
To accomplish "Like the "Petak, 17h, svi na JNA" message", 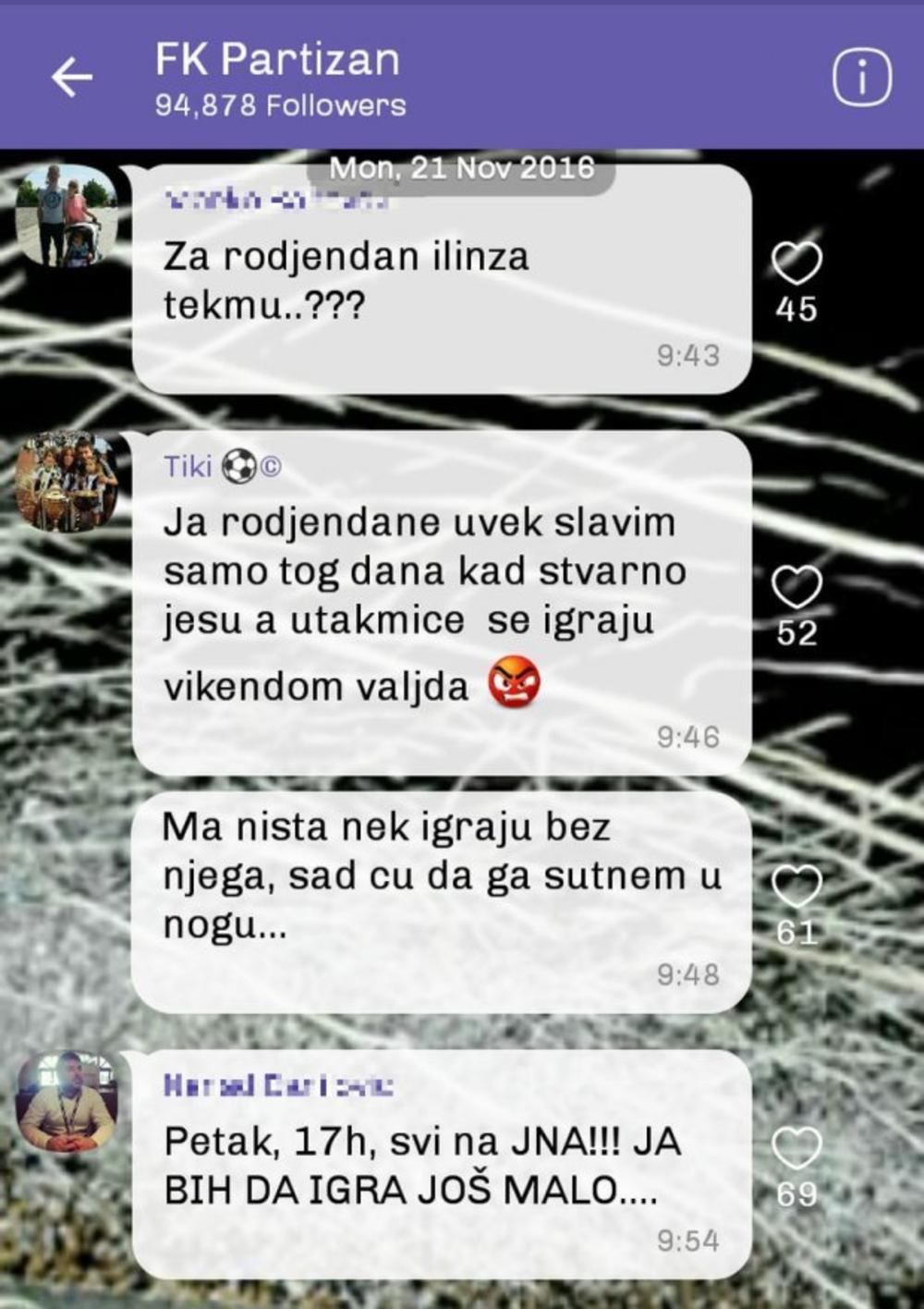I will tap(796, 1149).
